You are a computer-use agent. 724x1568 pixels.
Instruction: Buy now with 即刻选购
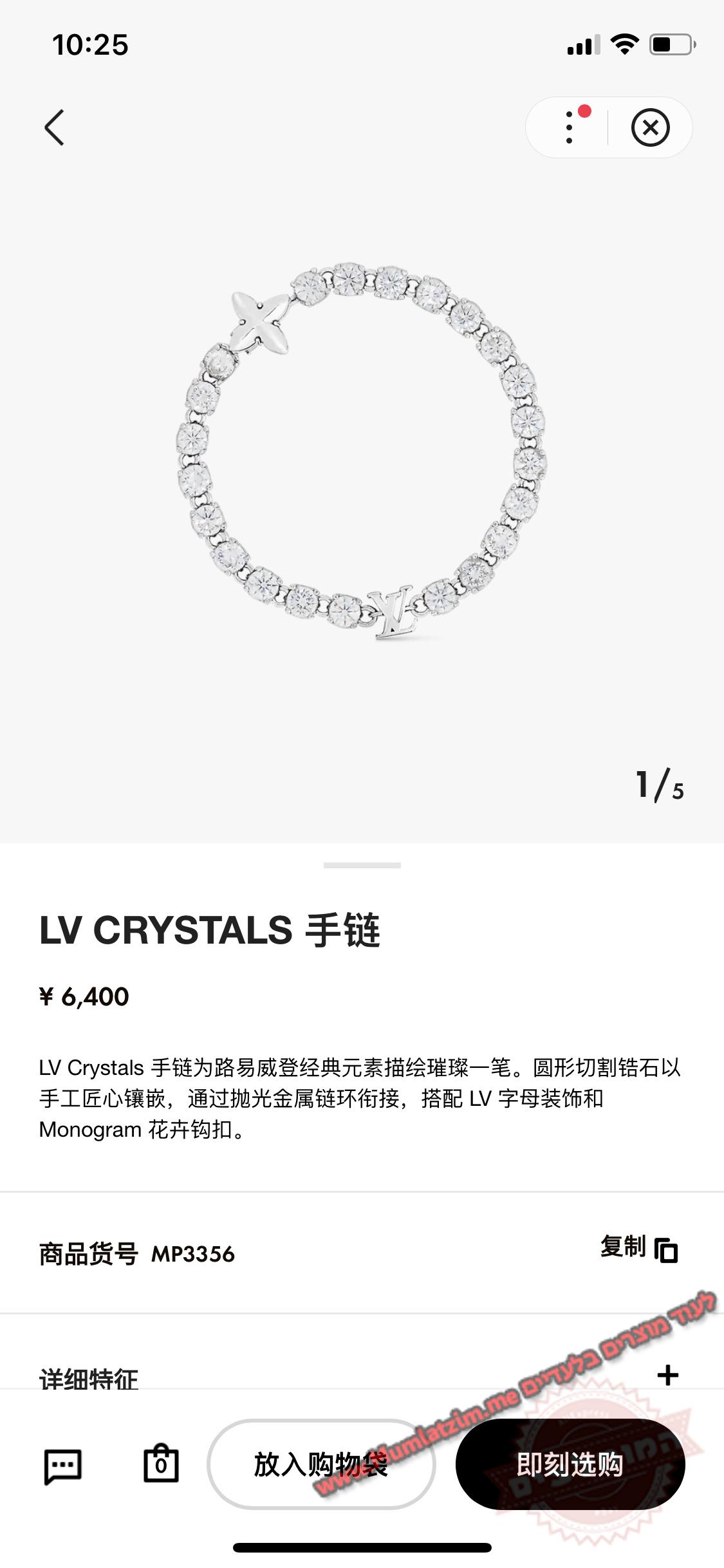point(570,1464)
